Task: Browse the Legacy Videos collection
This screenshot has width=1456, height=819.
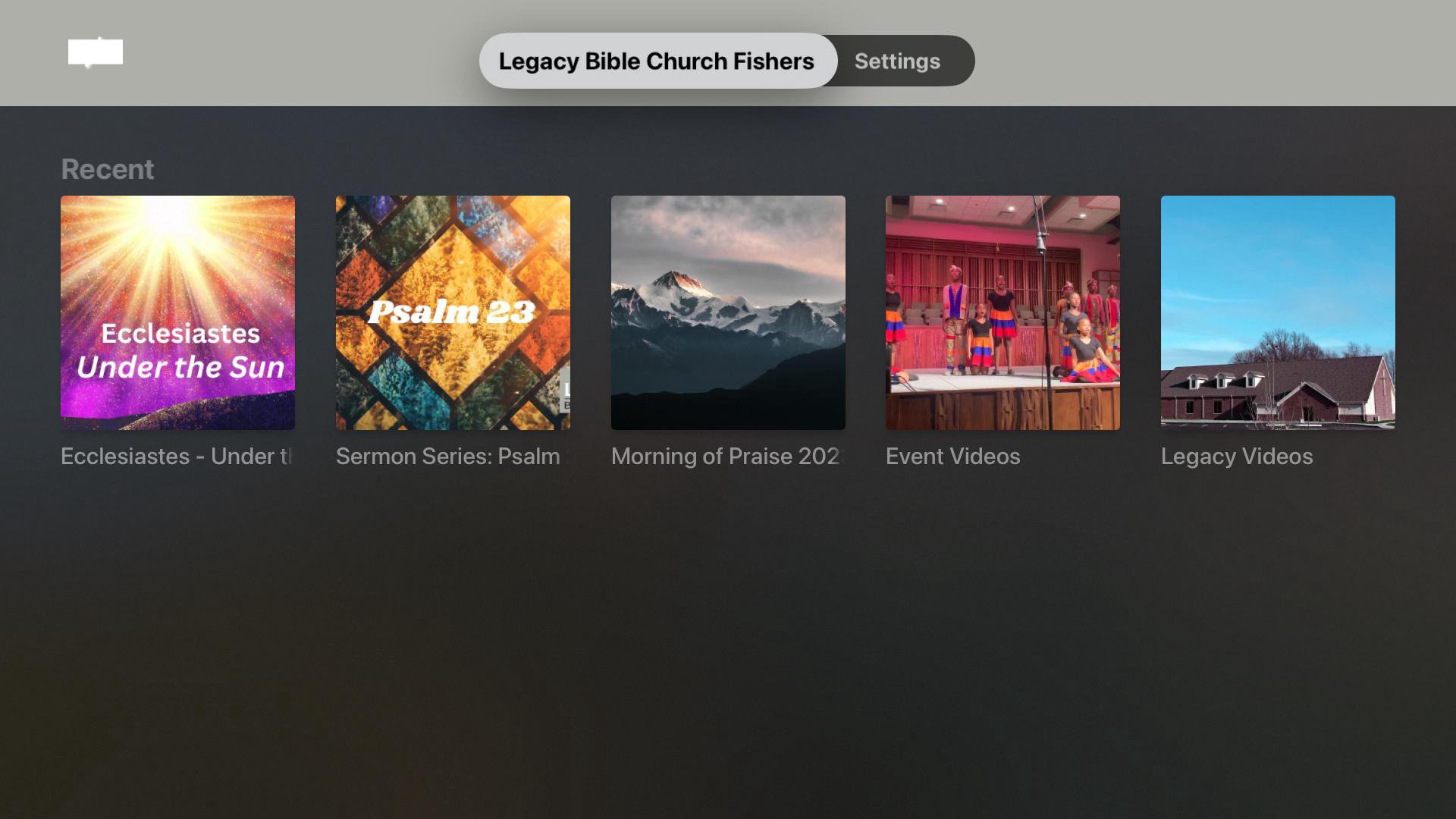Action: pyautogui.click(x=1278, y=312)
